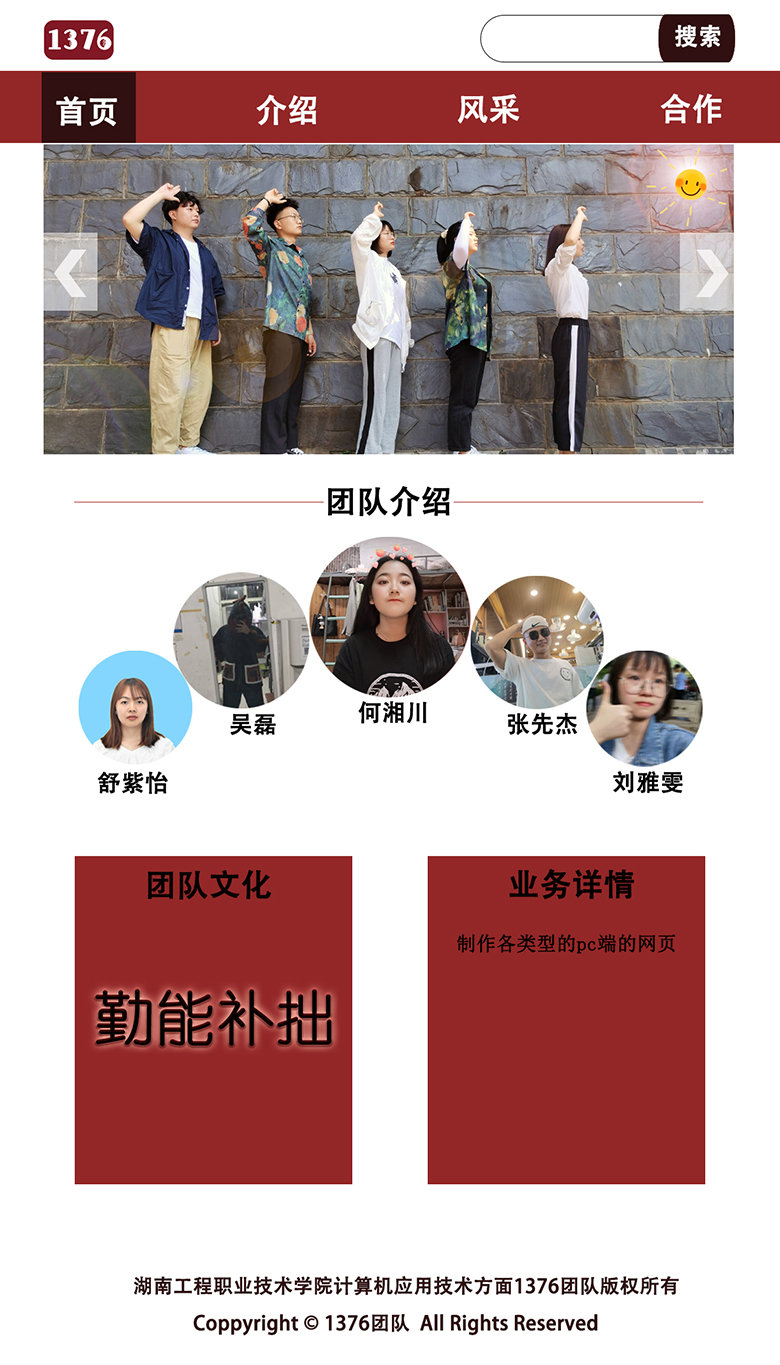Show the previous banner slide
This screenshot has width=780, height=1365.
coord(70,272)
